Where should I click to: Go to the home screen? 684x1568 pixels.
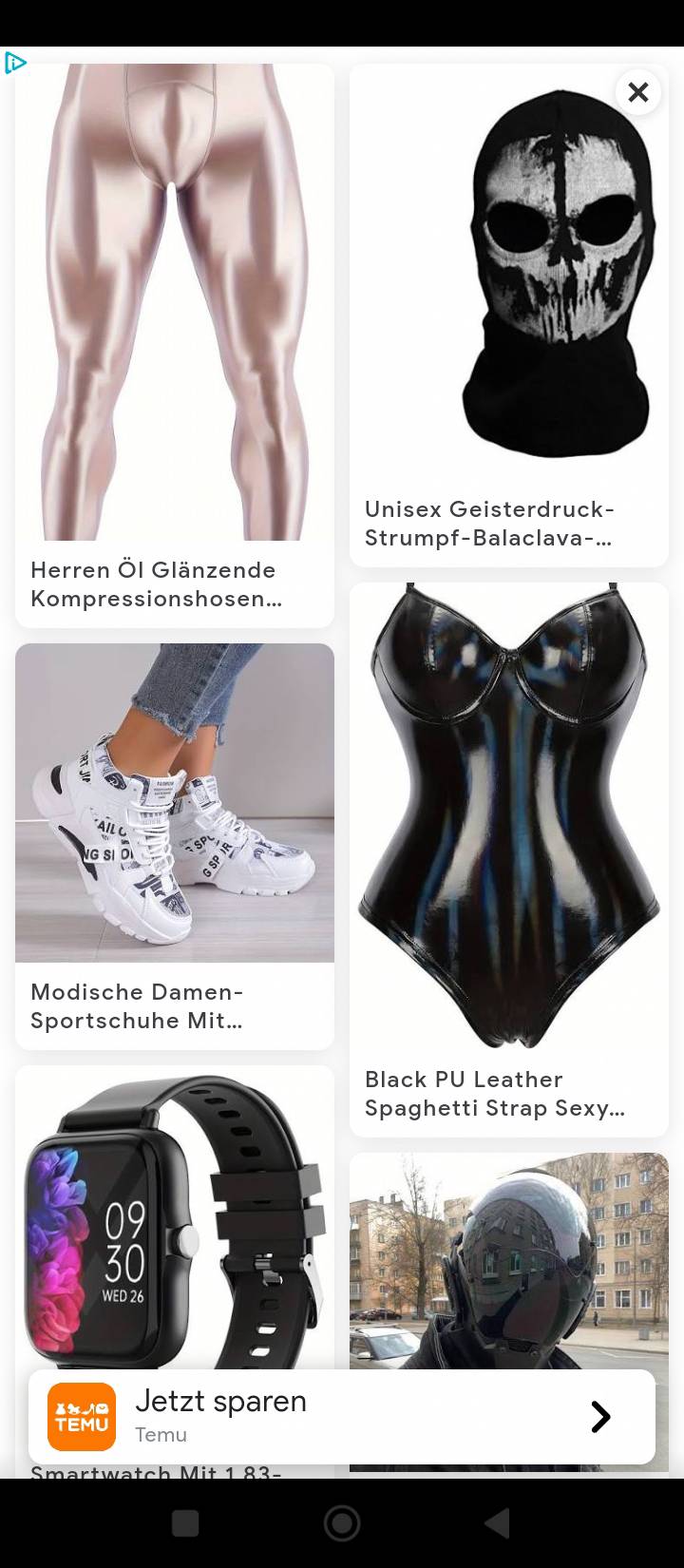(342, 1523)
